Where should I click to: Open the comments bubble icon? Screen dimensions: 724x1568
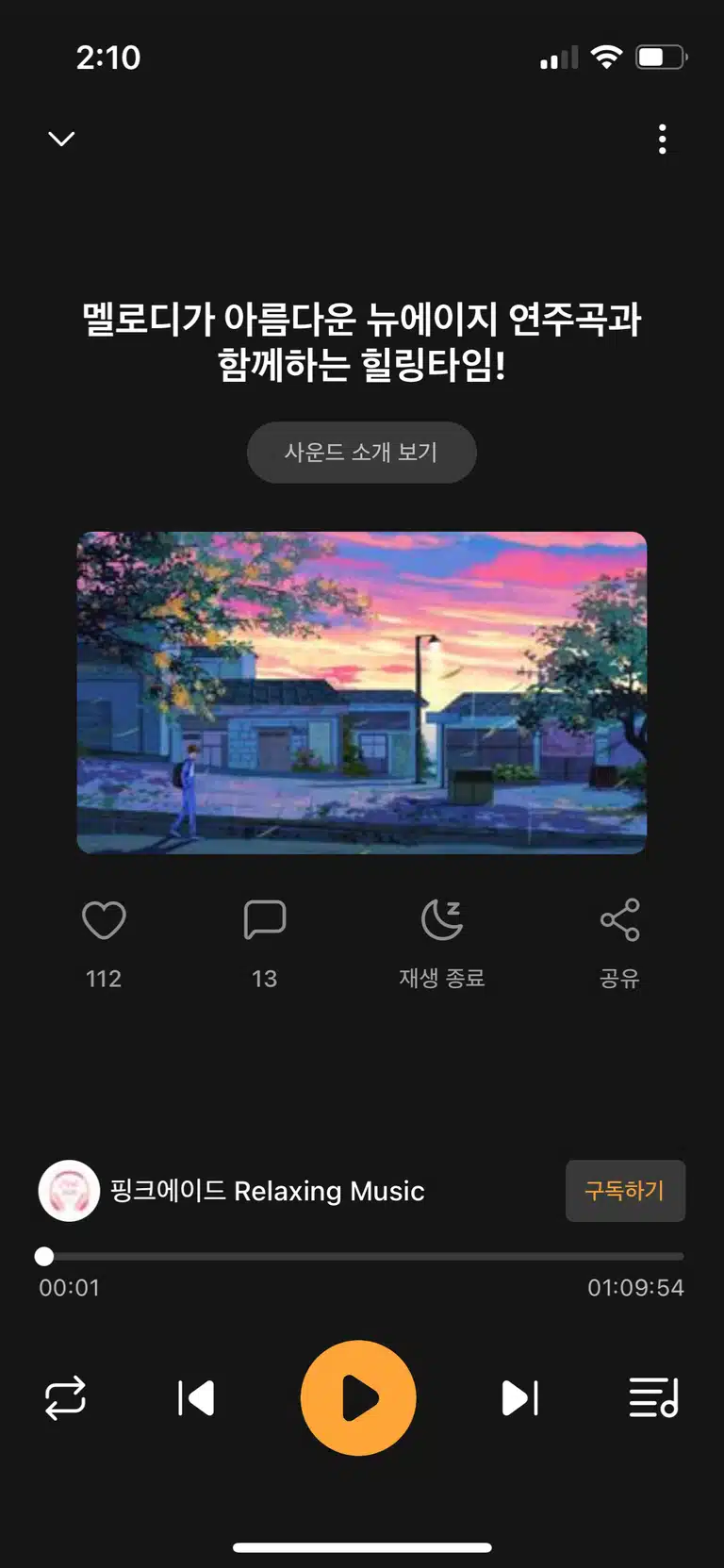coord(265,920)
